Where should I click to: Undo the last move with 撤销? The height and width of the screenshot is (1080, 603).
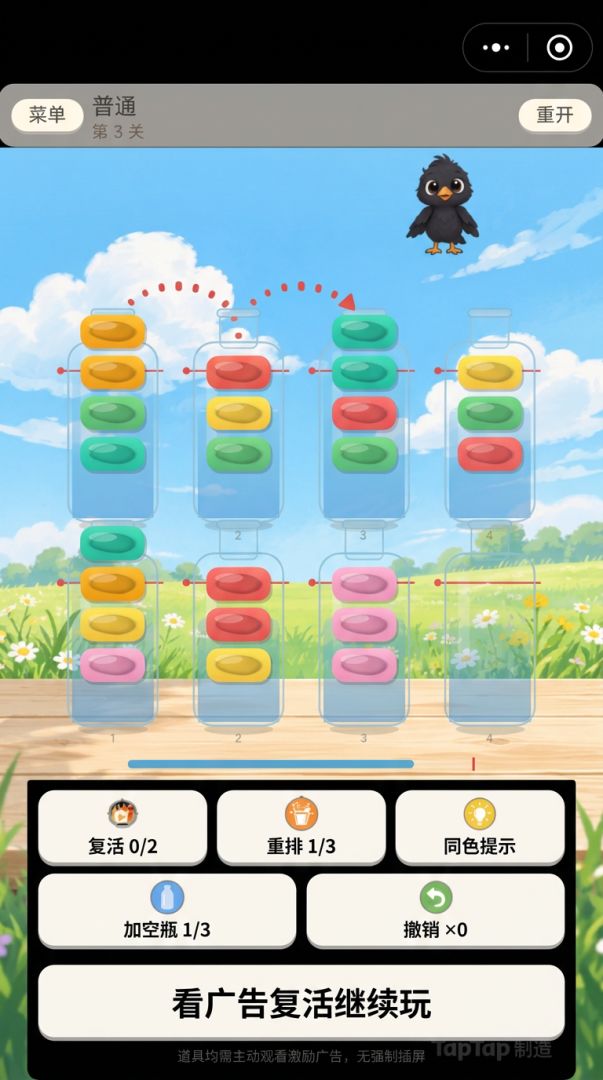click(x=436, y=911)
